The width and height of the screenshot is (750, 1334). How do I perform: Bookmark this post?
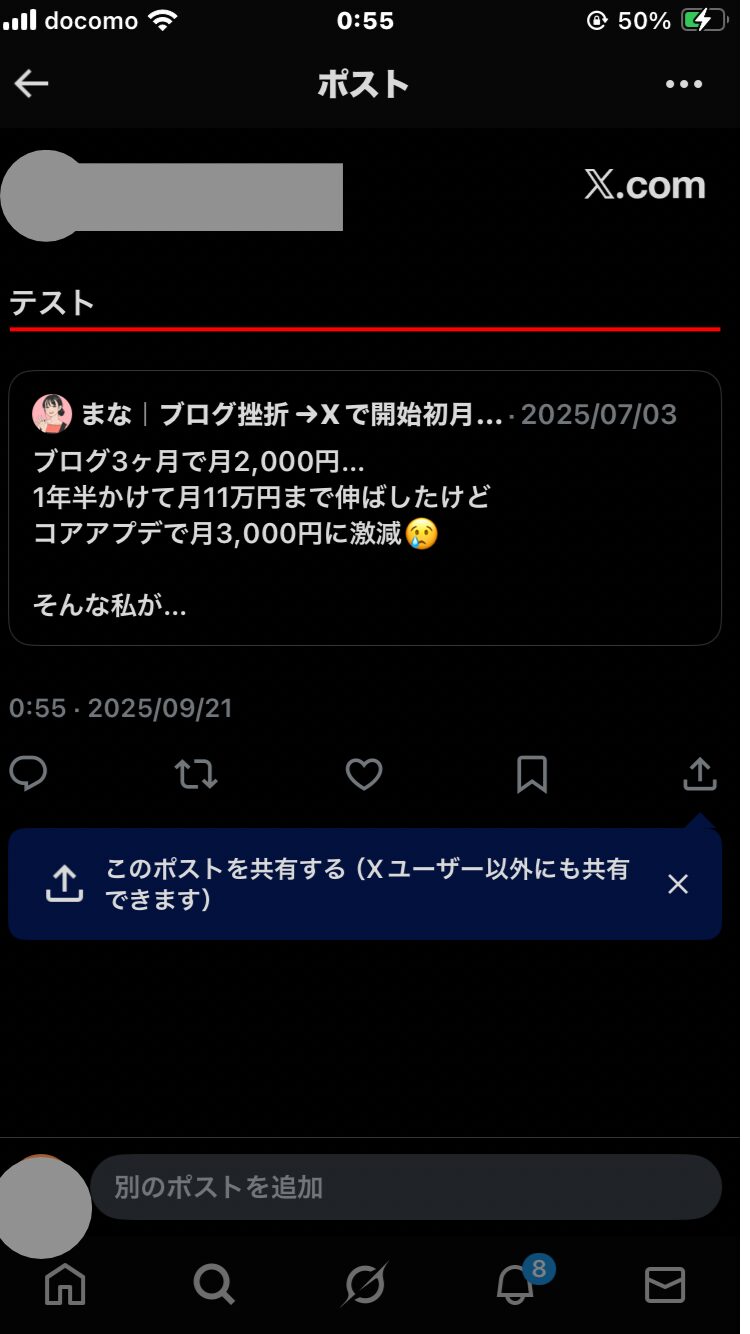532,774
